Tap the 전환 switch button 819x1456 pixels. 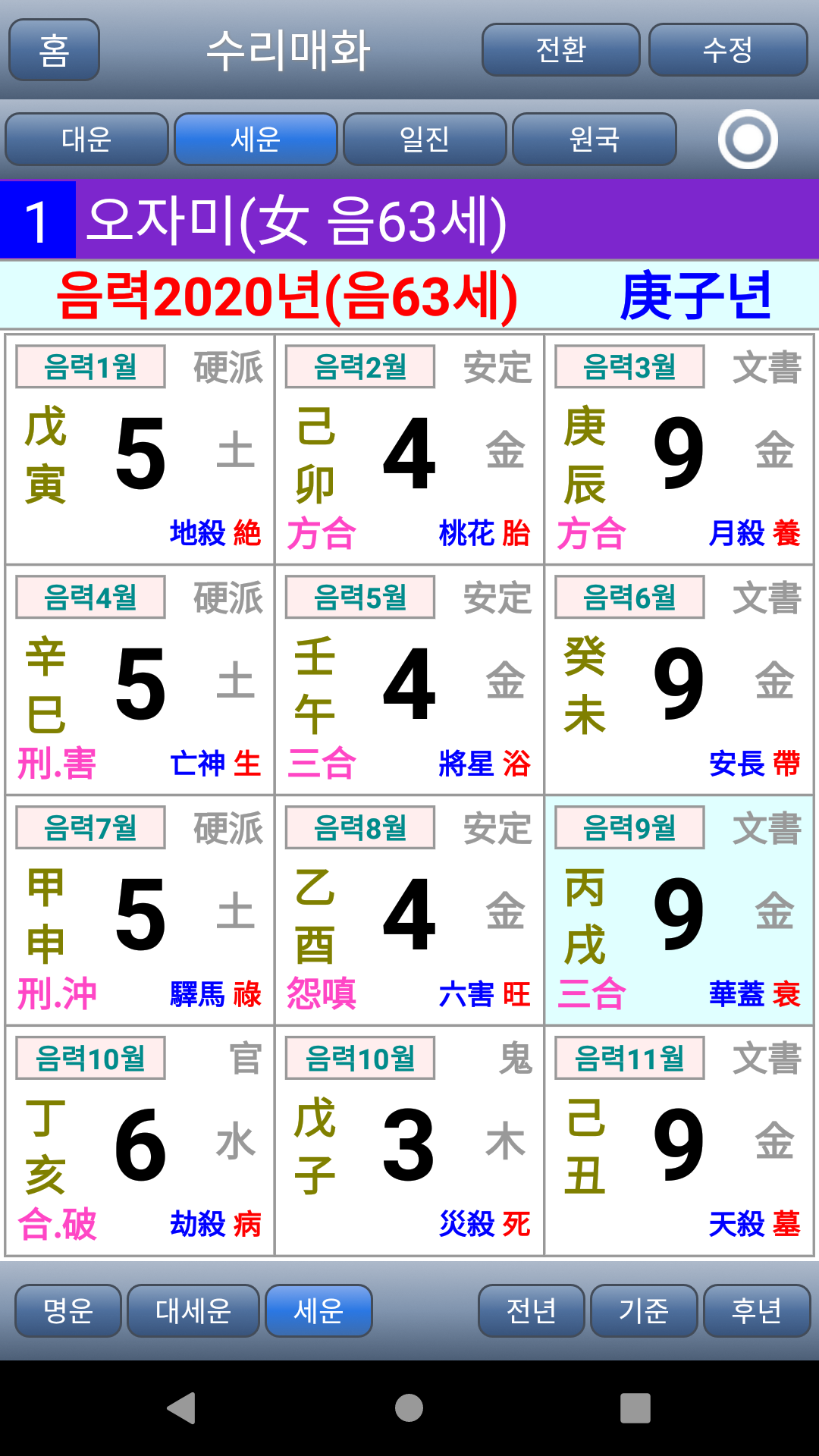tap(560, 50)
